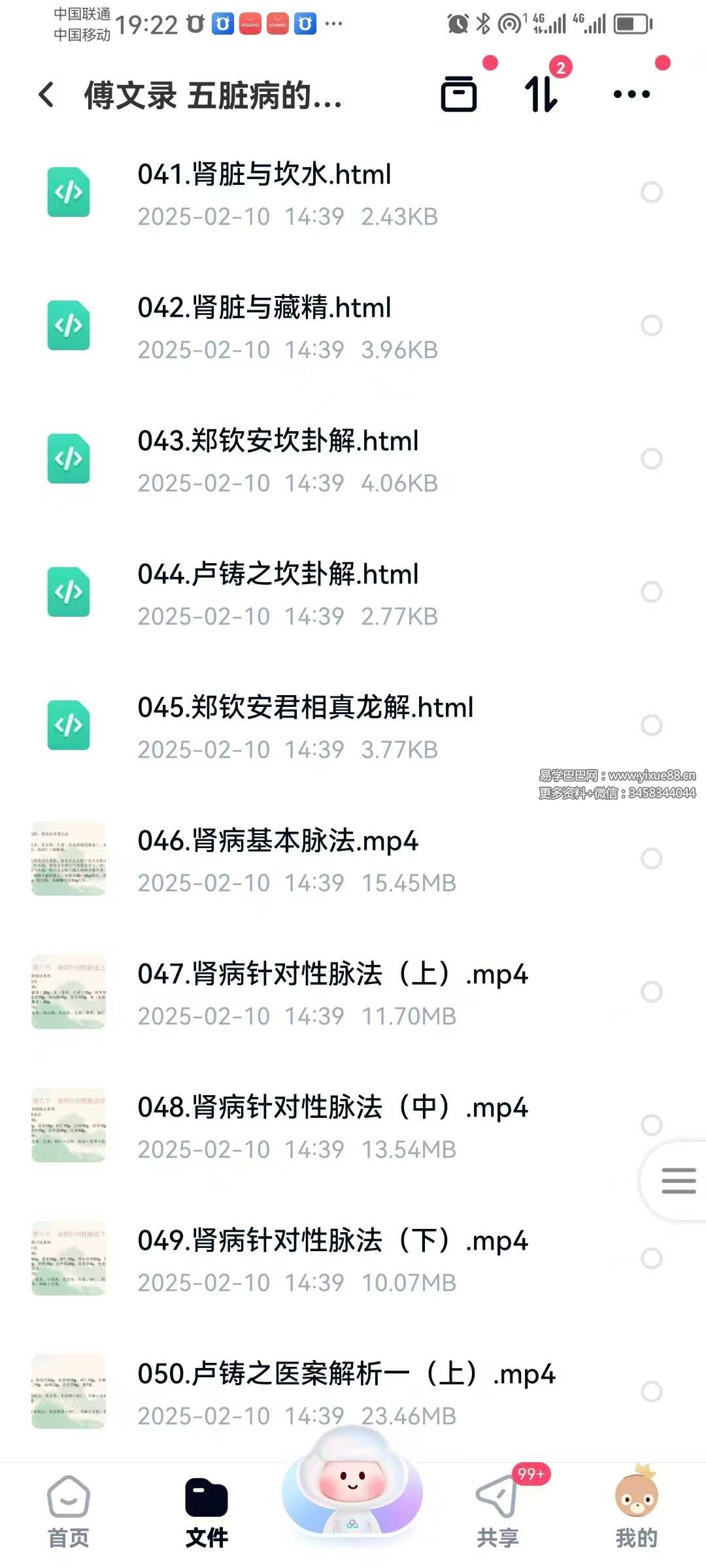Open the transfer list arrows icon
706x1568 pixels.
point(541,94)
